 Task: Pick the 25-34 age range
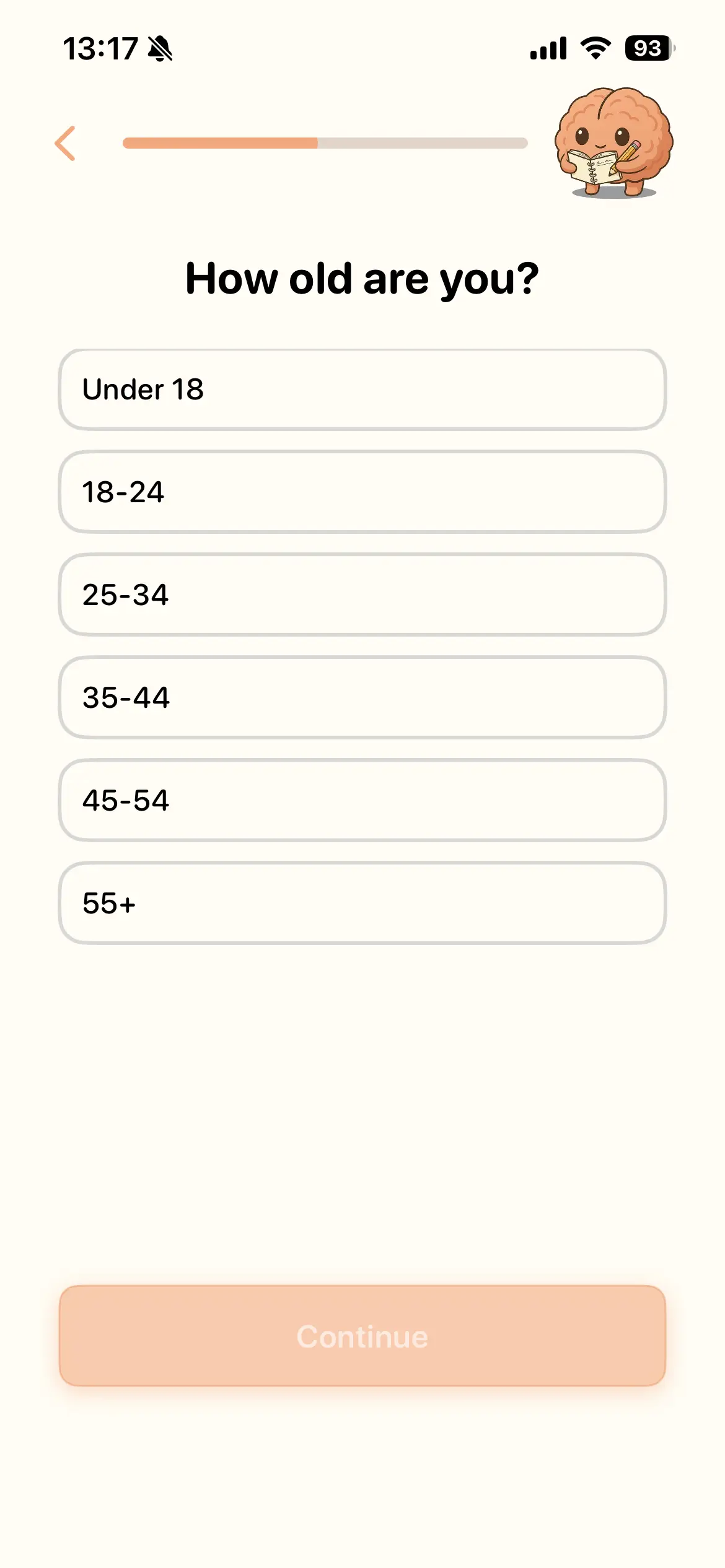point(362,595)
